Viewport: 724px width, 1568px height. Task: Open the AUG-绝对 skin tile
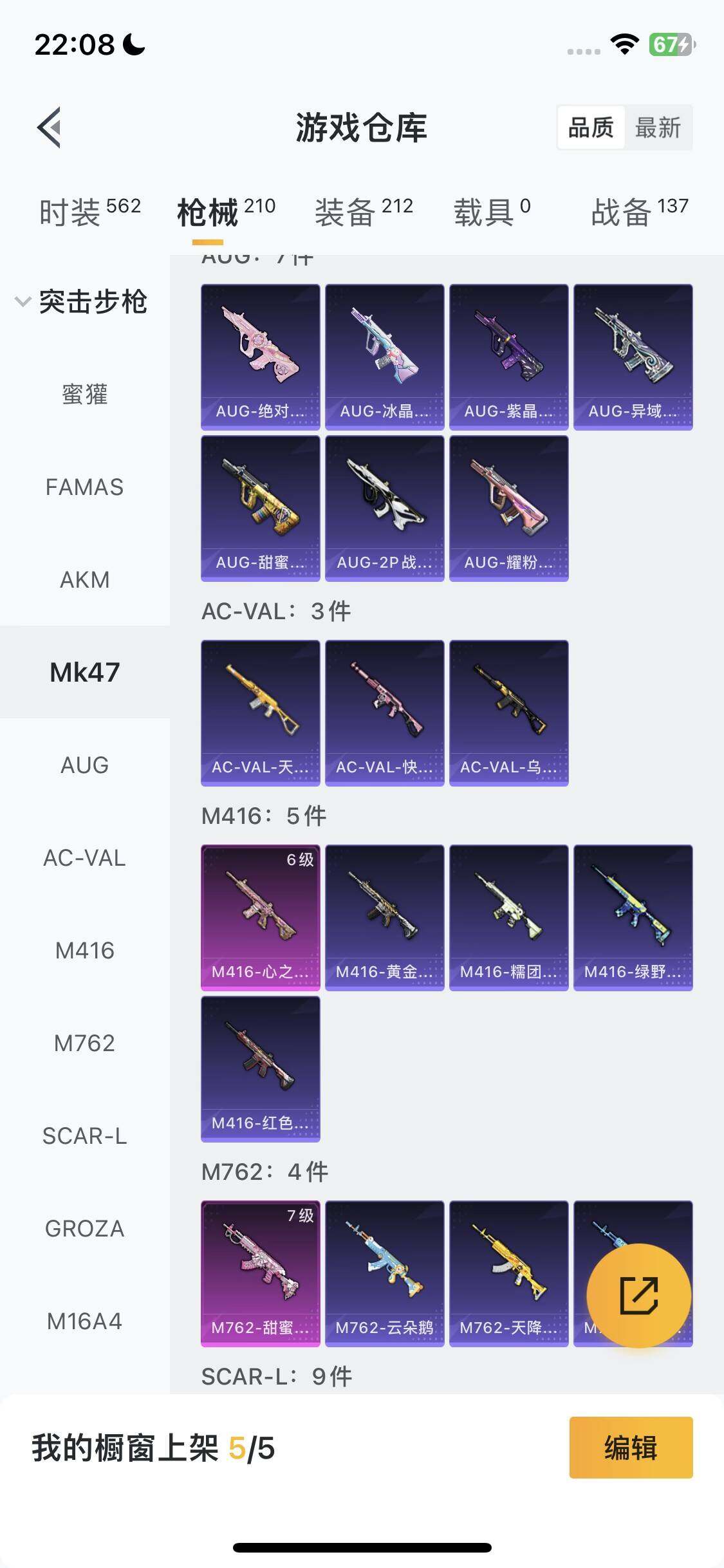tap(260, 357)
